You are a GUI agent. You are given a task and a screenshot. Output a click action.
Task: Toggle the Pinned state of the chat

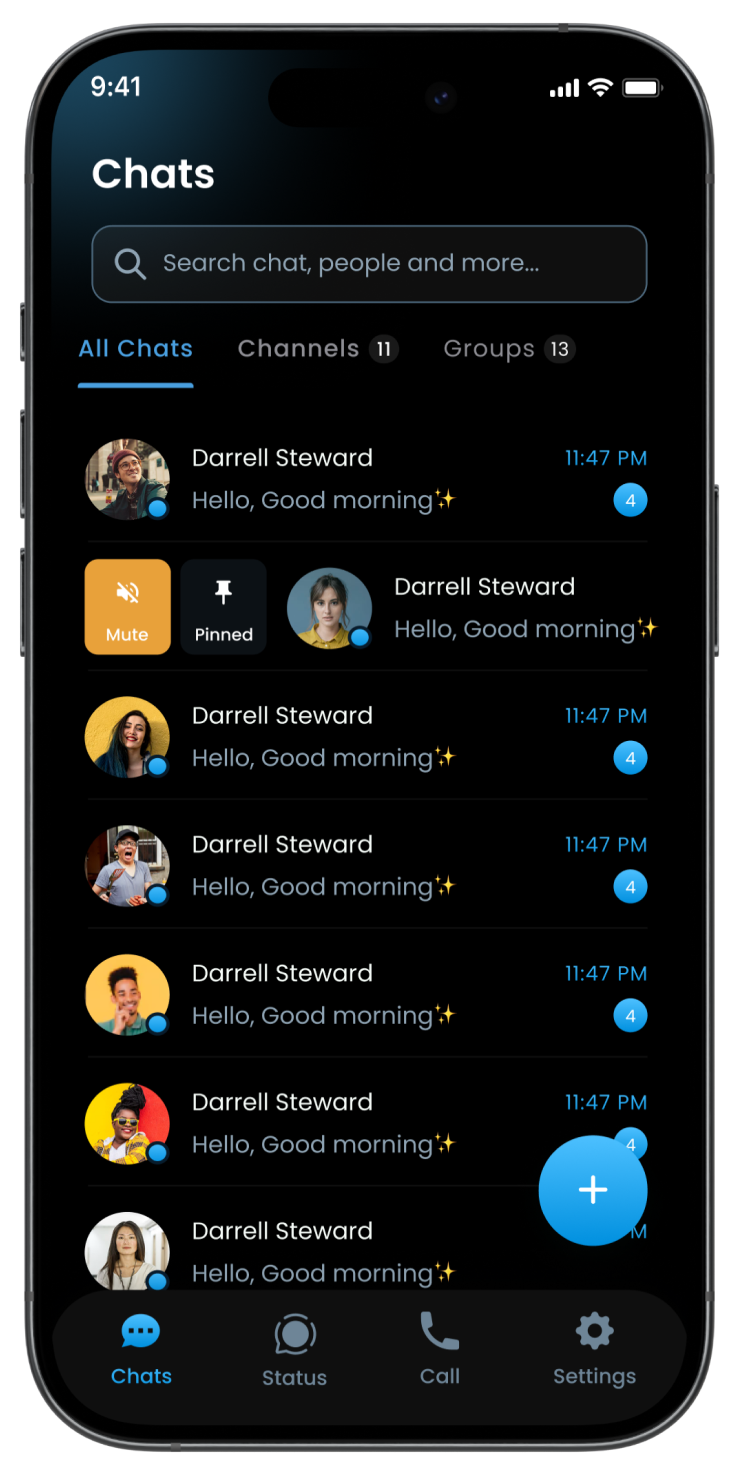click(223, 606)
